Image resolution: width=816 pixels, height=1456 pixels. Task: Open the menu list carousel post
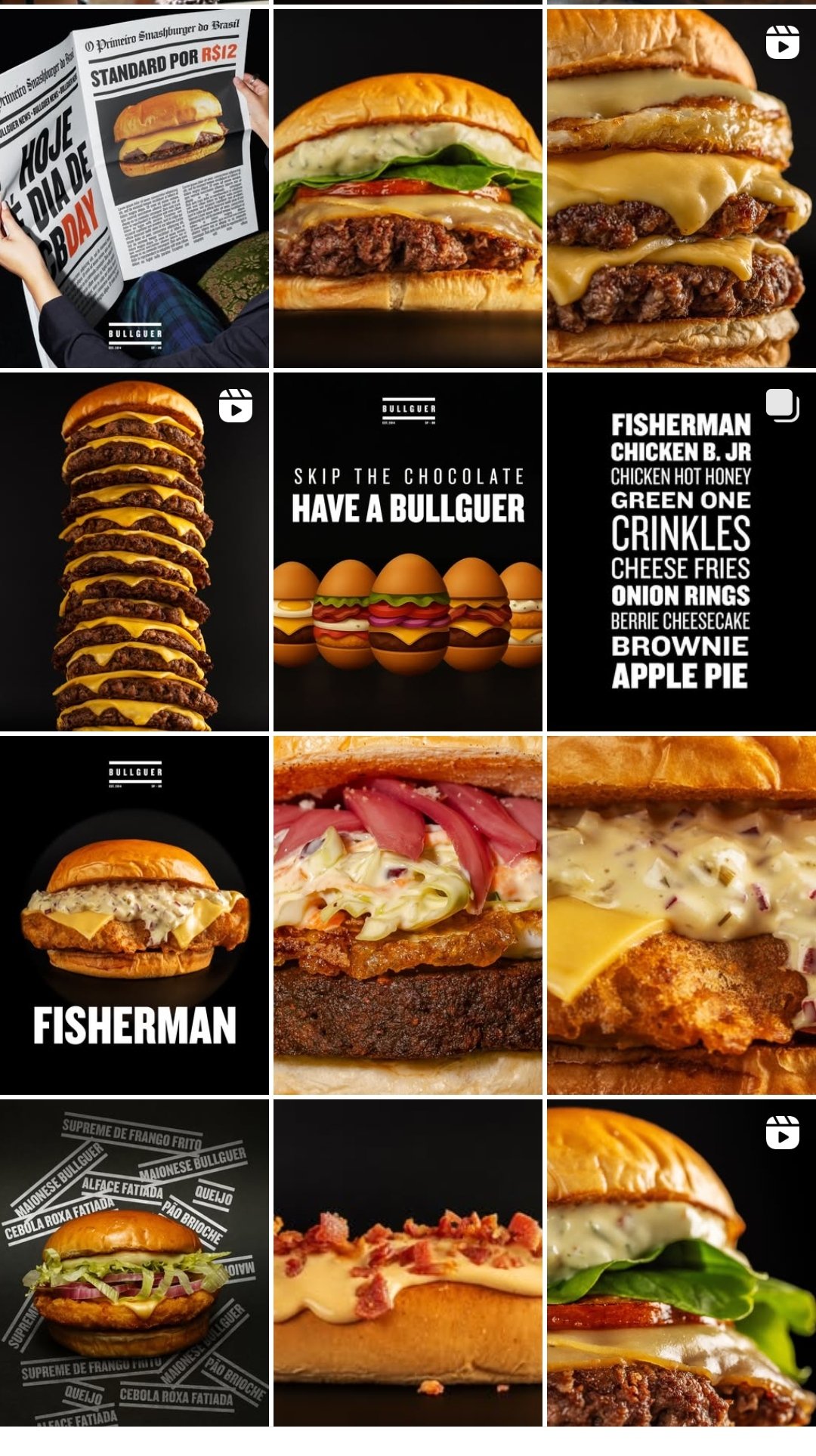click(681, 552)
